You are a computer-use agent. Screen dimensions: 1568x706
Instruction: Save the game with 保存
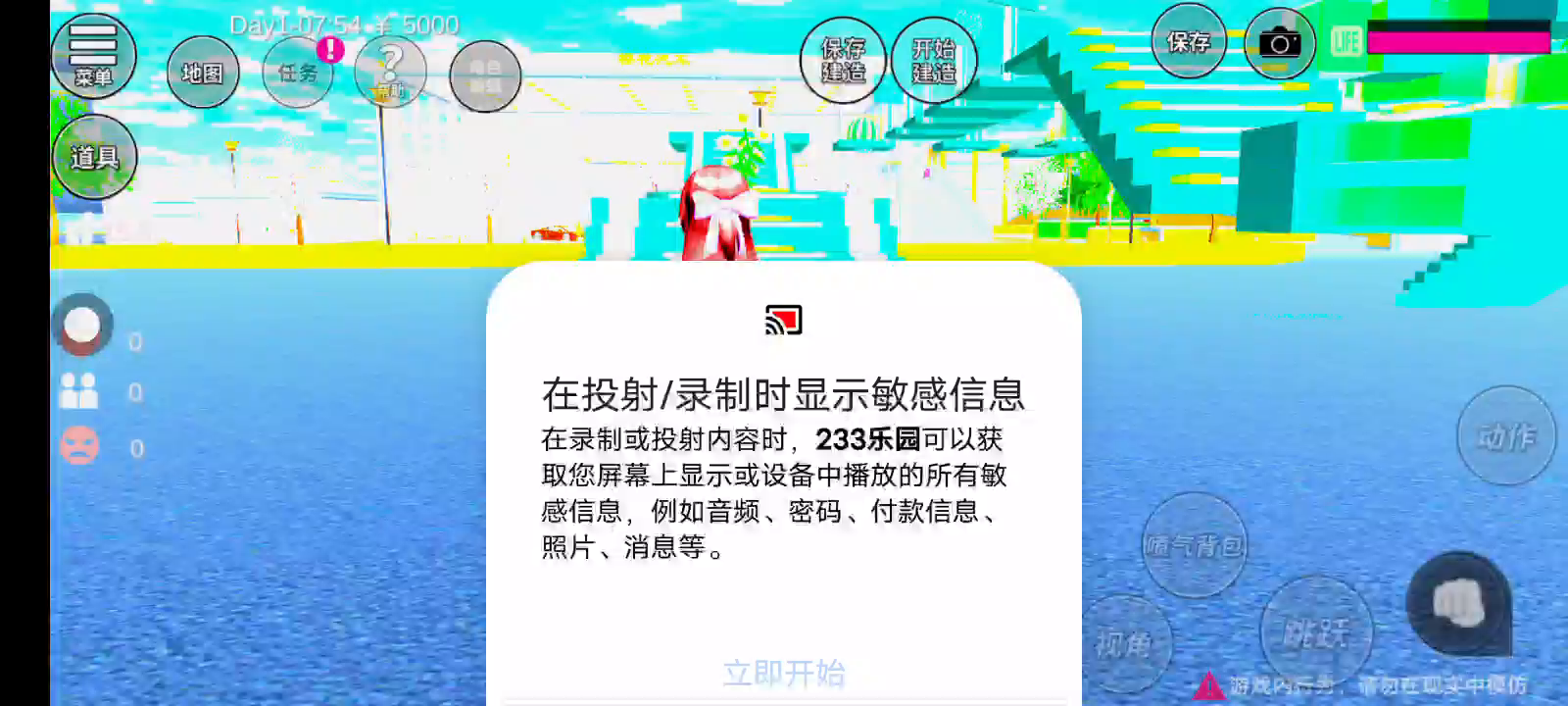[x=1188, y=42]
